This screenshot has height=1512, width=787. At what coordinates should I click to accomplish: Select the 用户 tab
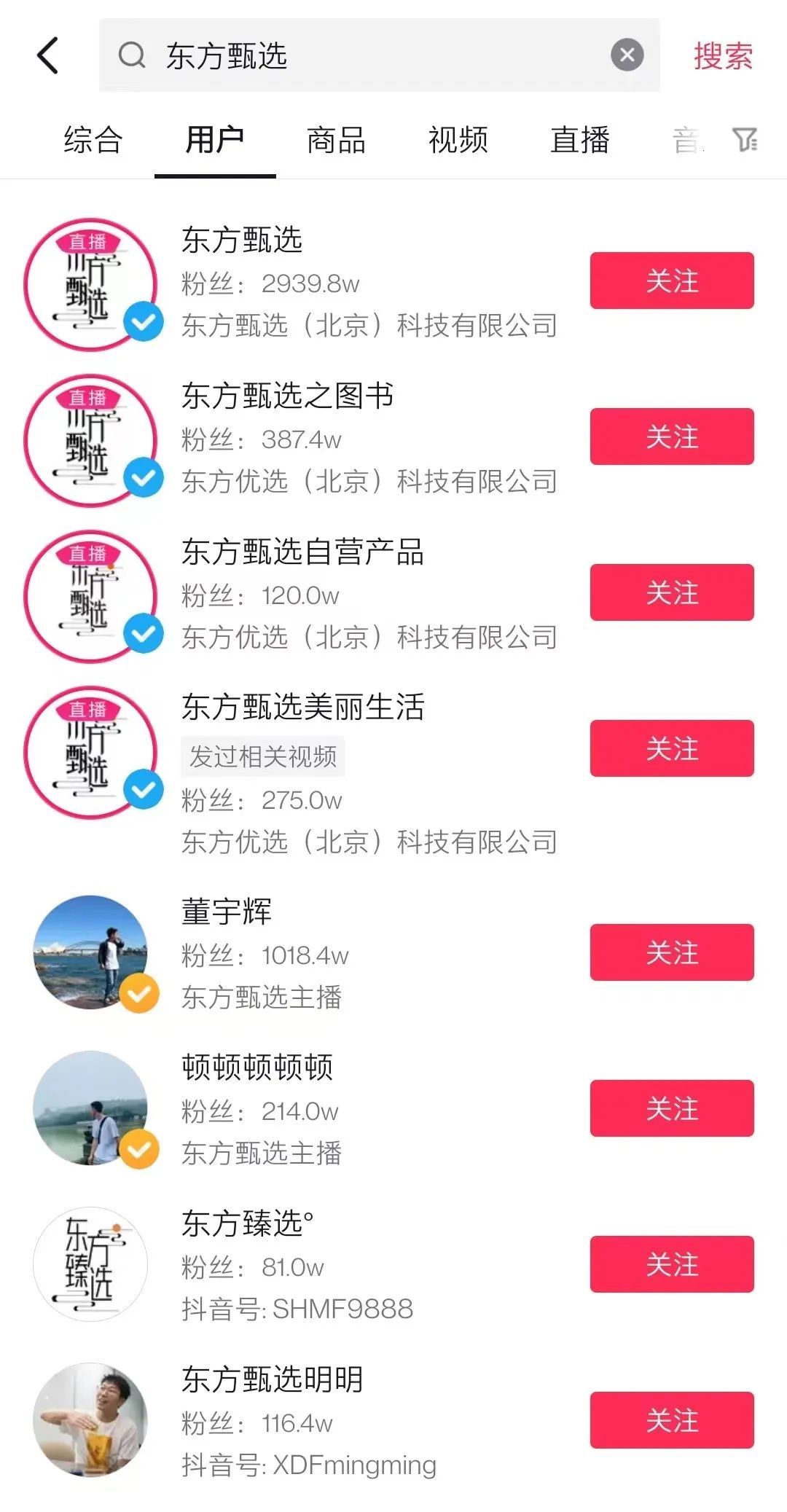coord(214,140)
